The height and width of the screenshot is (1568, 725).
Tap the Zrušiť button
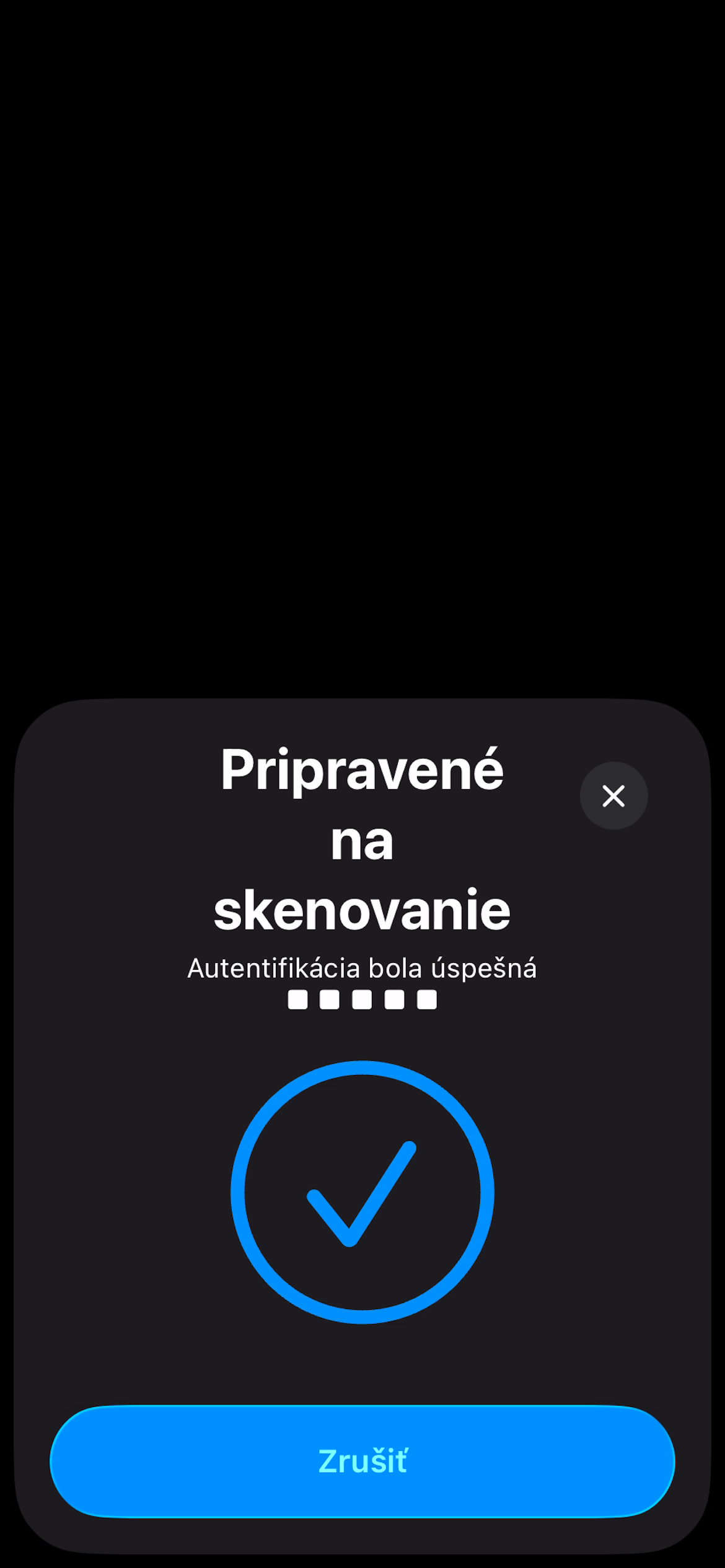(362, 1461)
